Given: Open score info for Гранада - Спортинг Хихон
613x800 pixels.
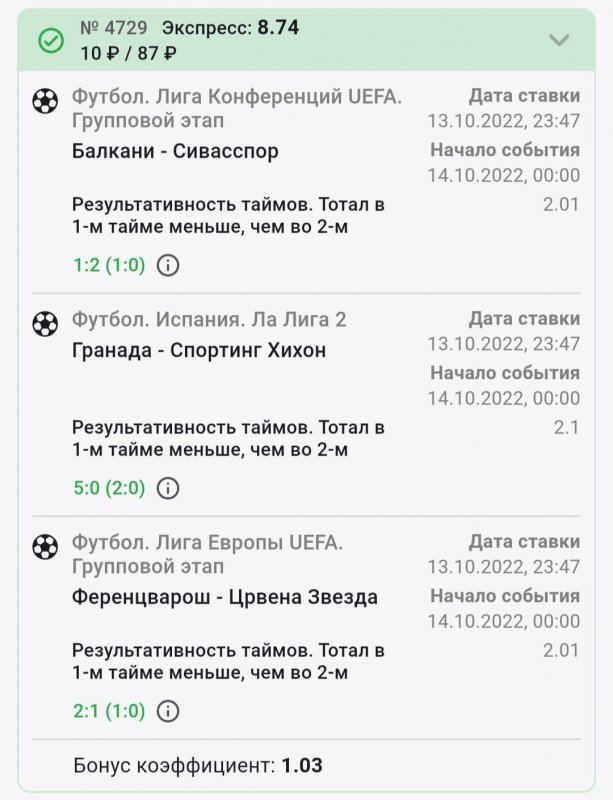Looking at the screenshot, I should point(168,489).
